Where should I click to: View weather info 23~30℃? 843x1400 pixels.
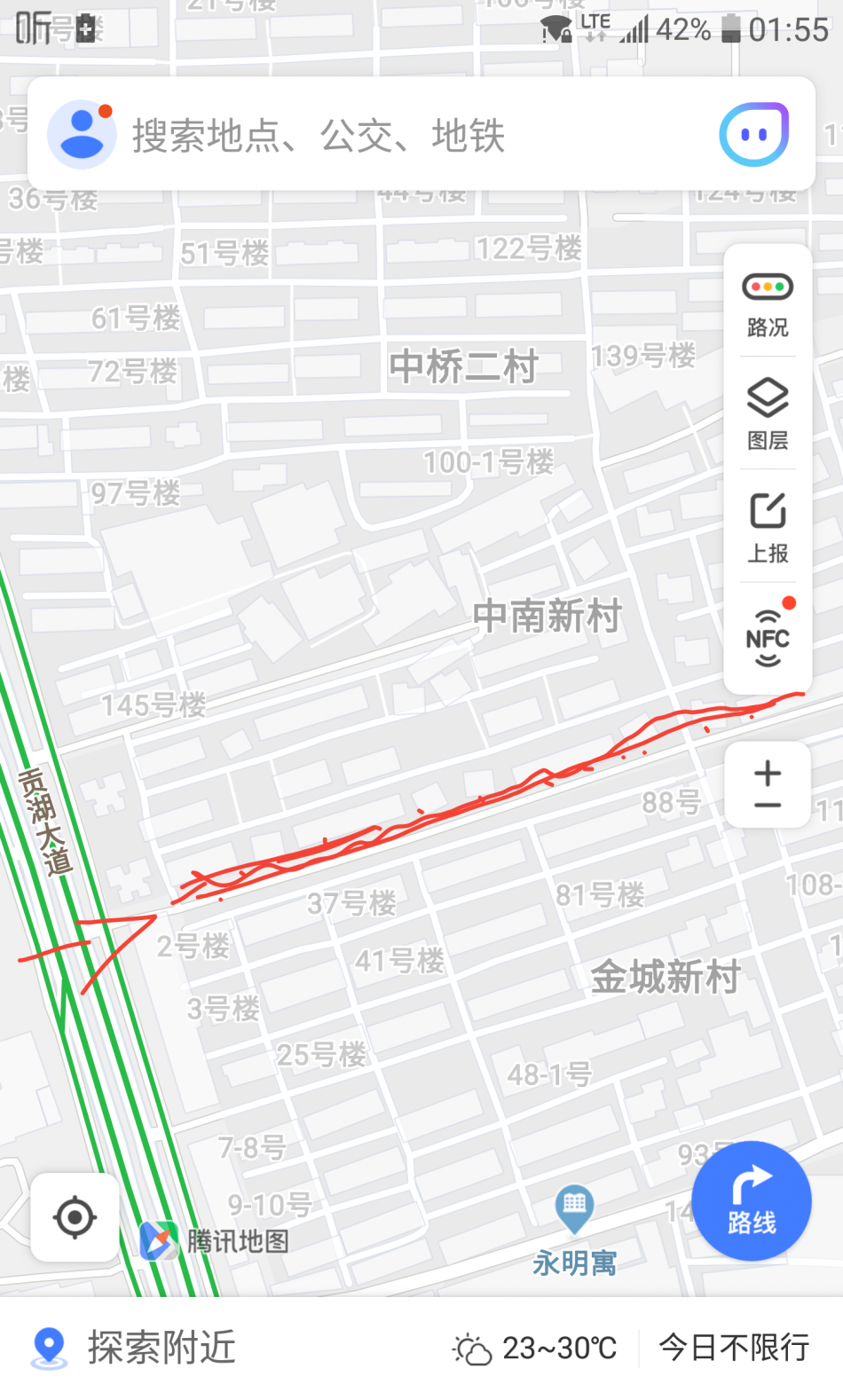pos(535,1349)
